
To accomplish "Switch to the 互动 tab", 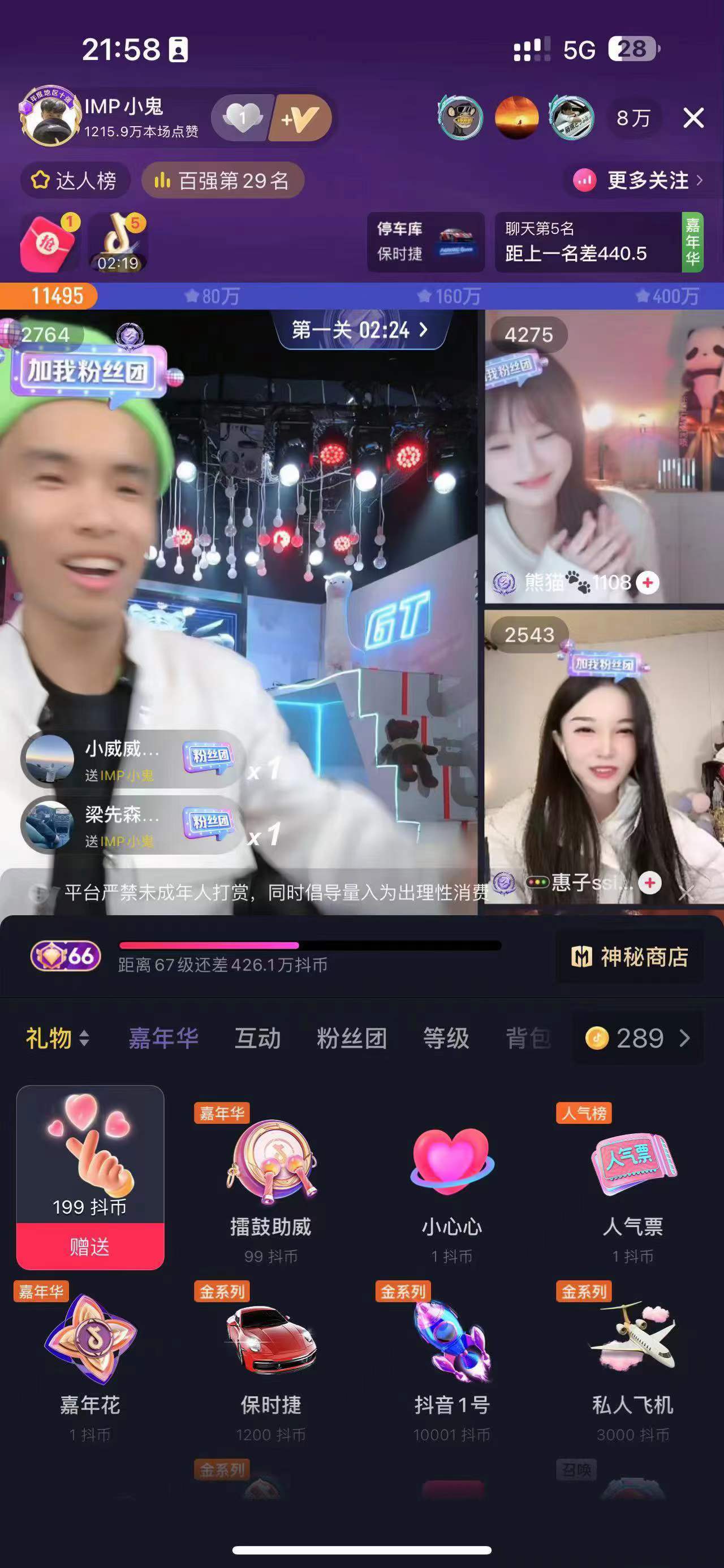I will point(257,1038).
